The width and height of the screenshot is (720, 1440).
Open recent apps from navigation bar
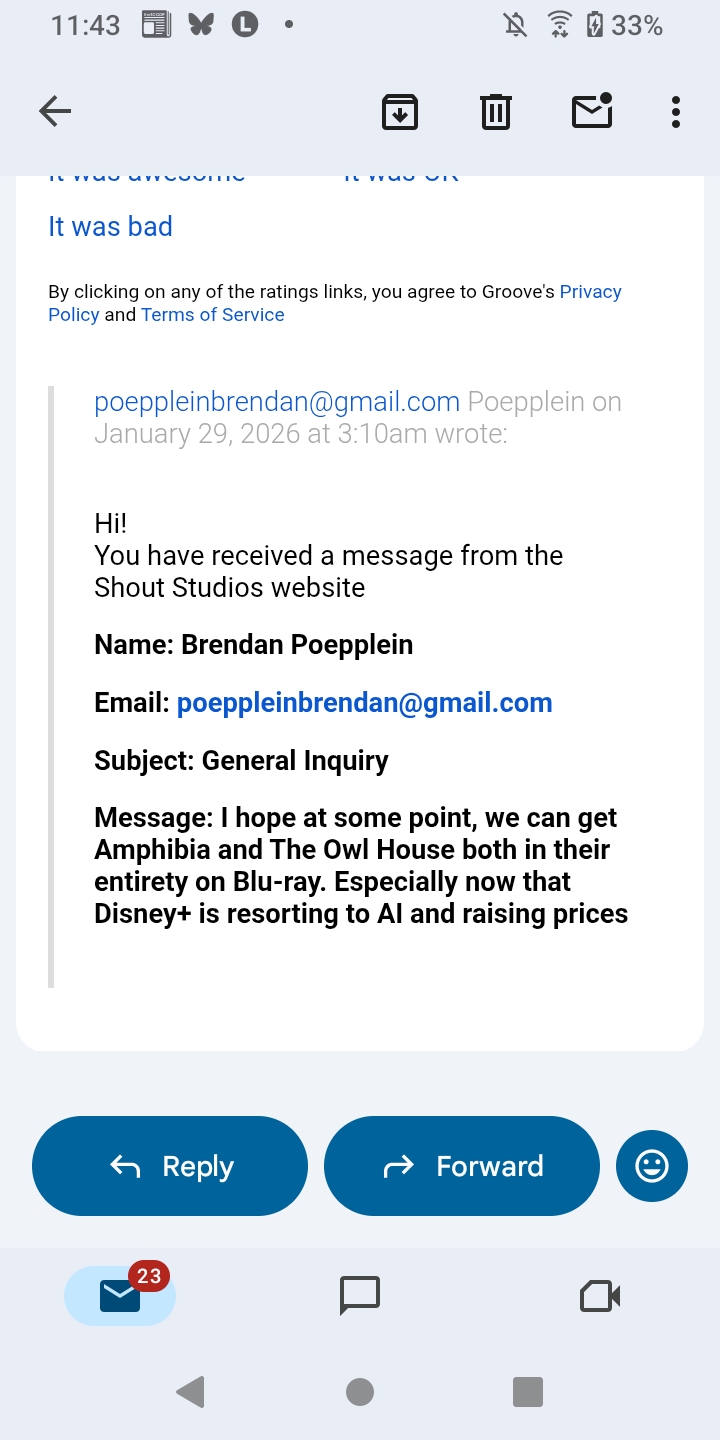pos(527,1391)
